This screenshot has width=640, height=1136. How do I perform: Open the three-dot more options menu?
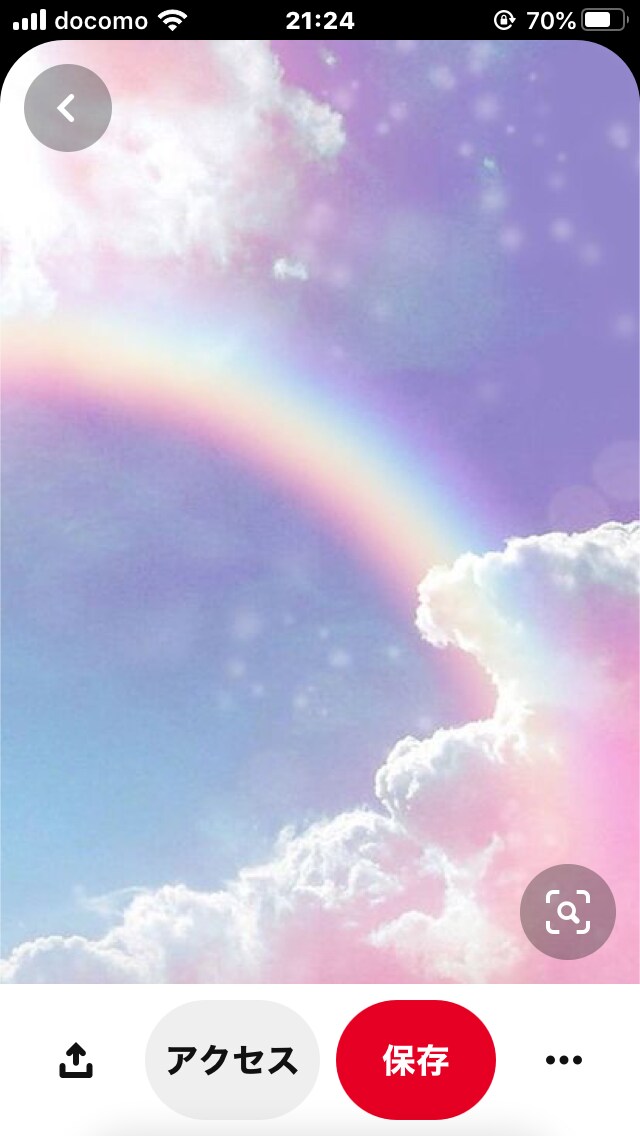(x=563, y=1060)
